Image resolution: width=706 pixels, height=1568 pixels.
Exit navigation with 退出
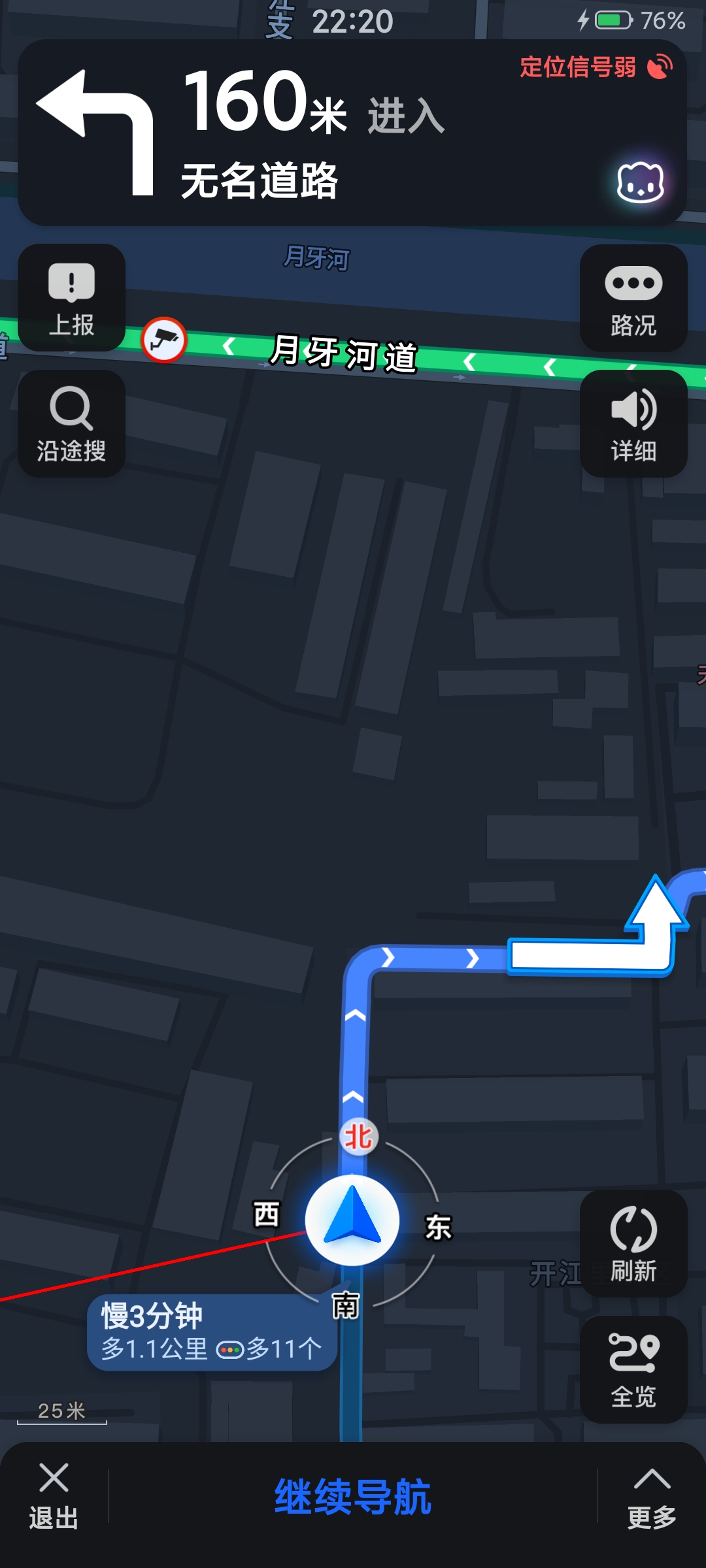[54, 1496]
